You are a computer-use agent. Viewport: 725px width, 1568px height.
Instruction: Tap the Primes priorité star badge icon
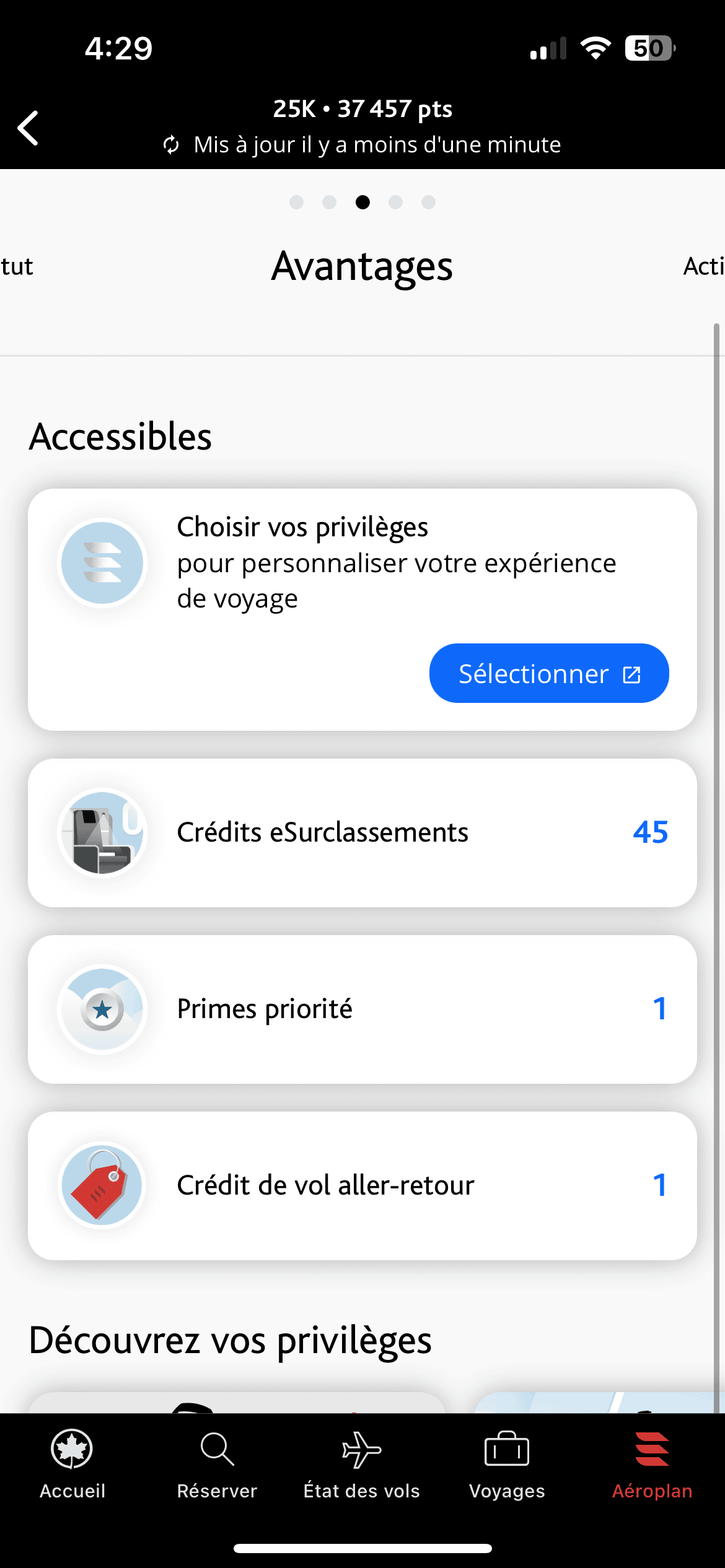102,1009
